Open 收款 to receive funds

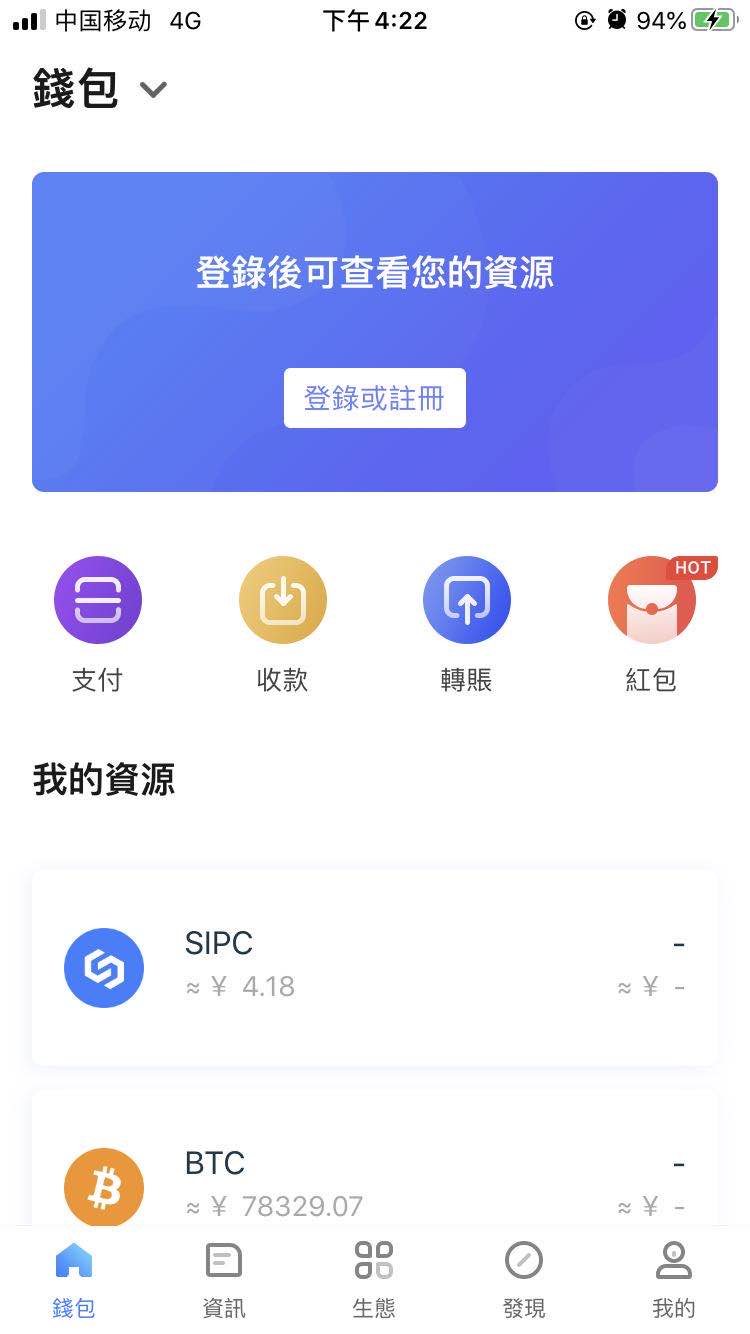click(x=282, y=600)
